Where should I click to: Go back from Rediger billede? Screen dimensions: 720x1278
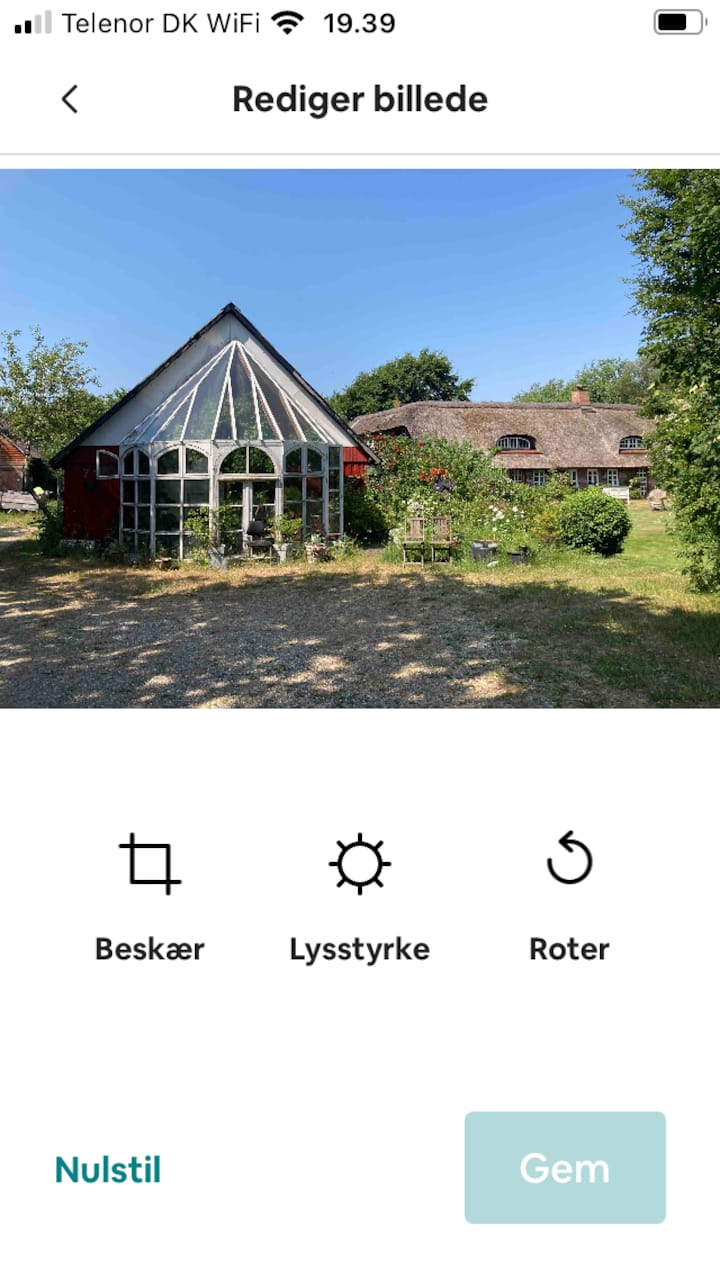(x=69, y=99)
